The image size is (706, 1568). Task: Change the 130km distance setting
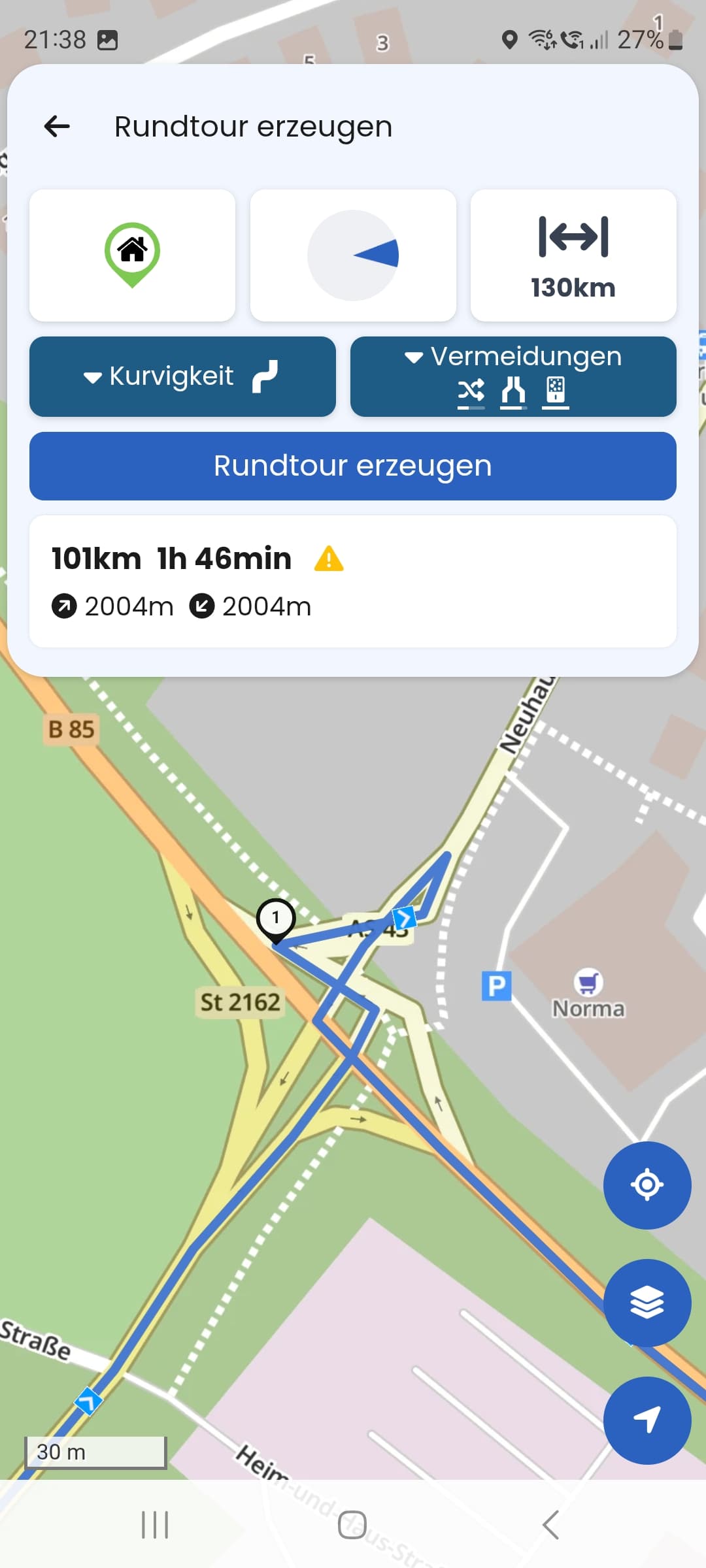(573, 255)
